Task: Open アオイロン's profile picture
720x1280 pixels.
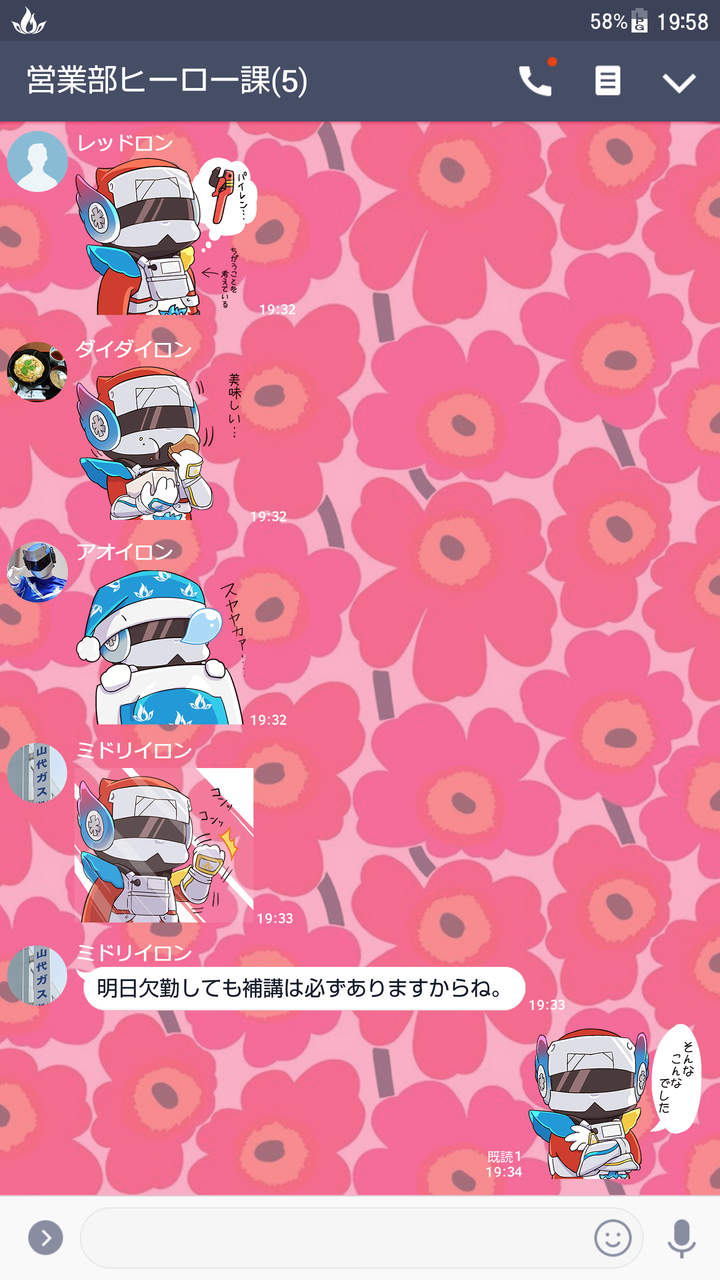Action: 37,572
